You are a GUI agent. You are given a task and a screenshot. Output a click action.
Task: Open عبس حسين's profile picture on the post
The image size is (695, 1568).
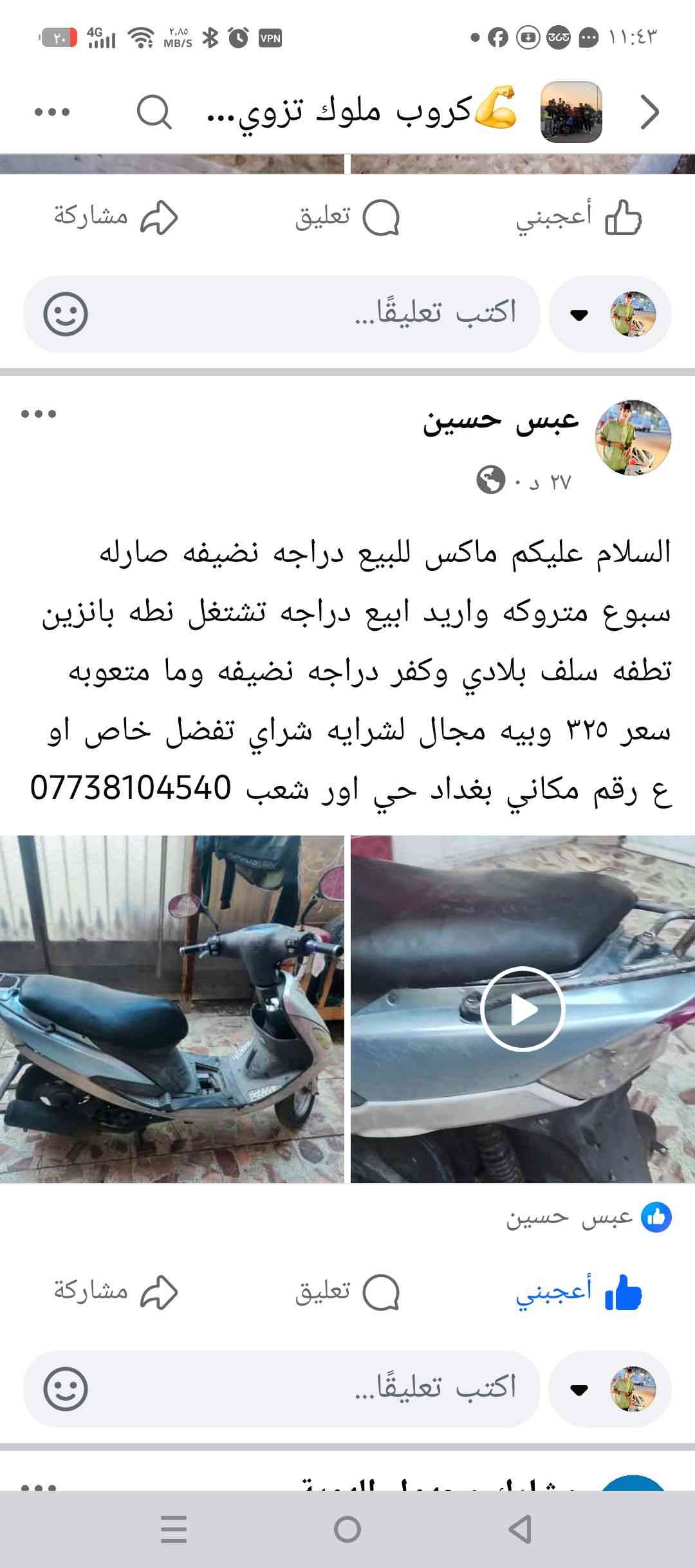point(633,438)
